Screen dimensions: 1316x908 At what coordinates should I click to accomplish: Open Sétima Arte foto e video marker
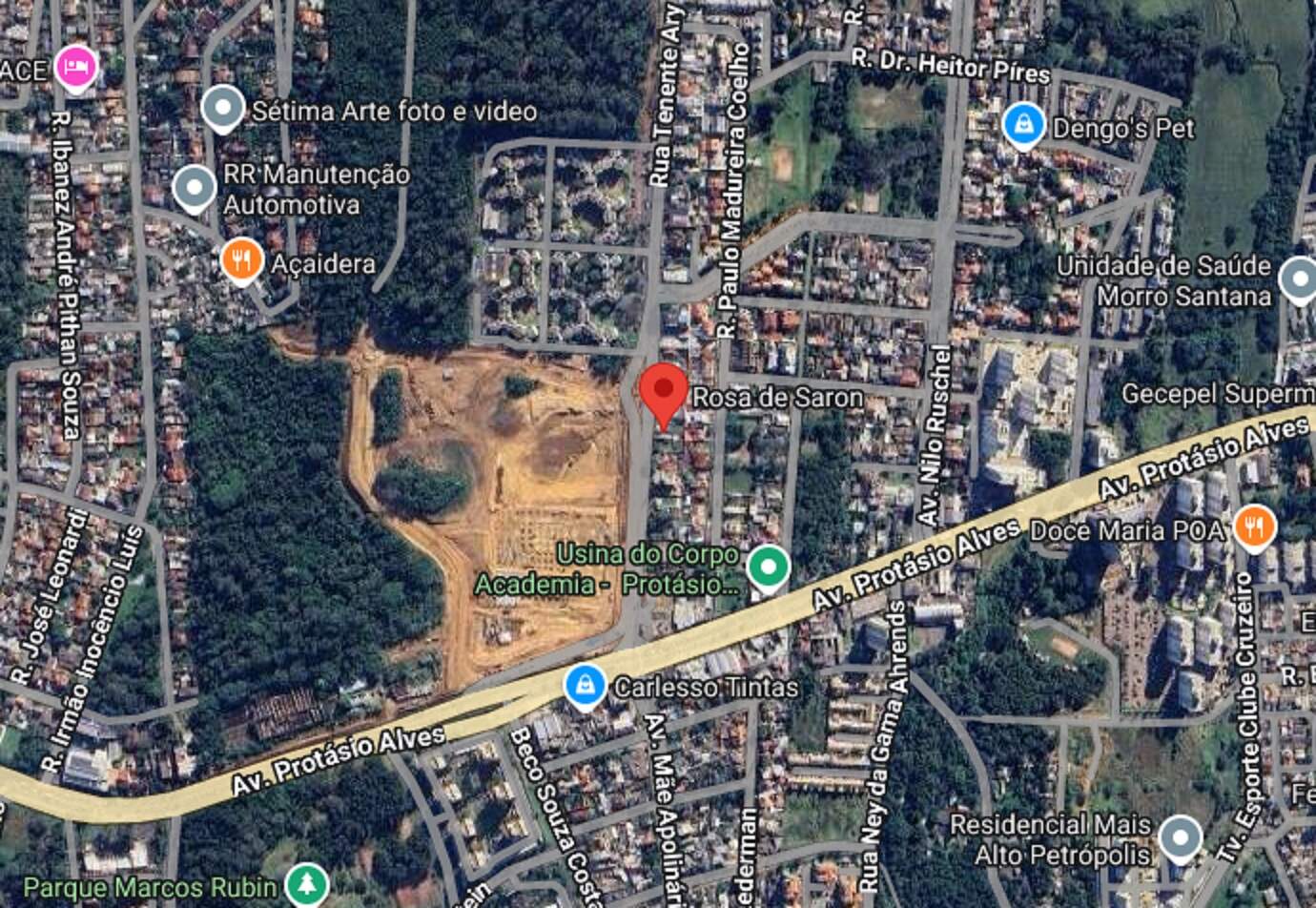click(223, 108)
